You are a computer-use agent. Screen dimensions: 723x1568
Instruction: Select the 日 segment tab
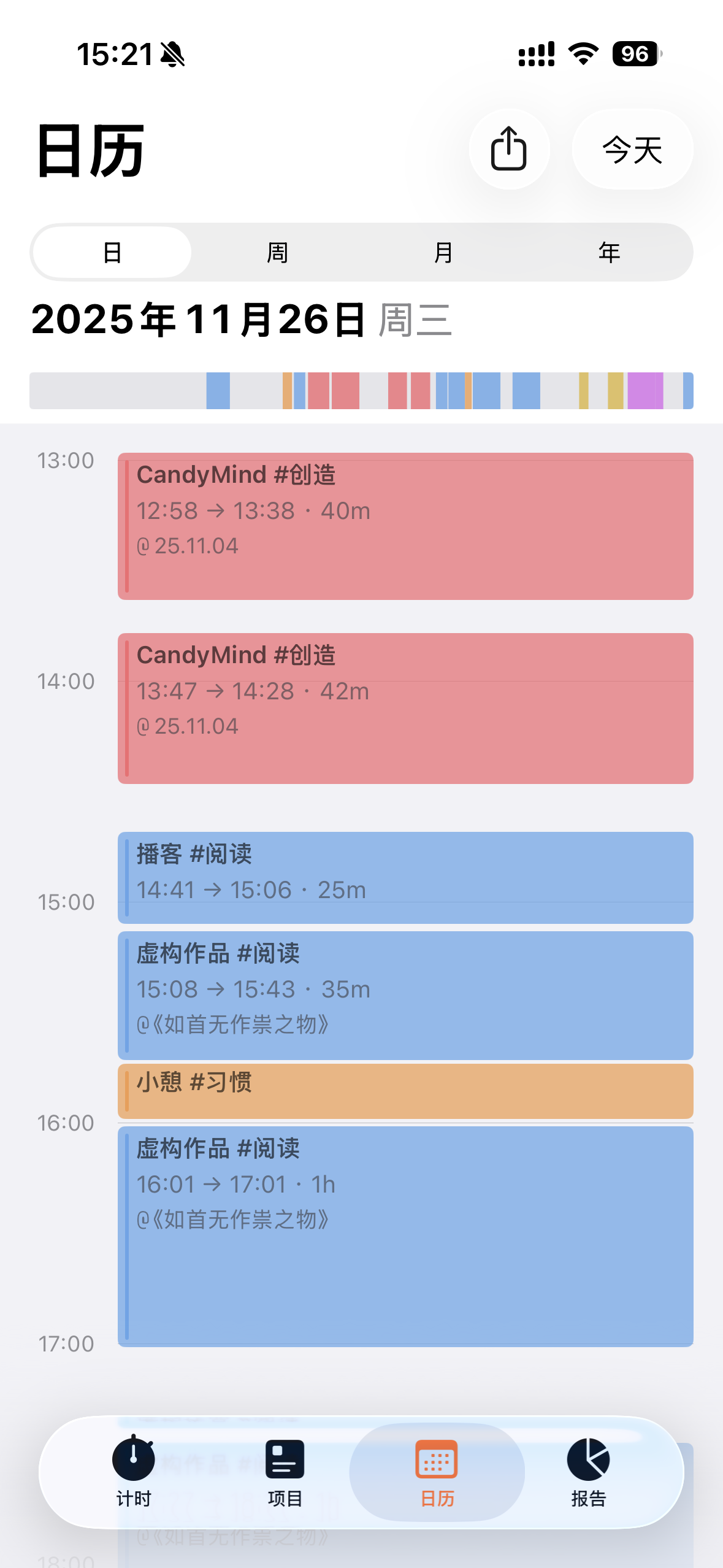[x=112, y=252]
